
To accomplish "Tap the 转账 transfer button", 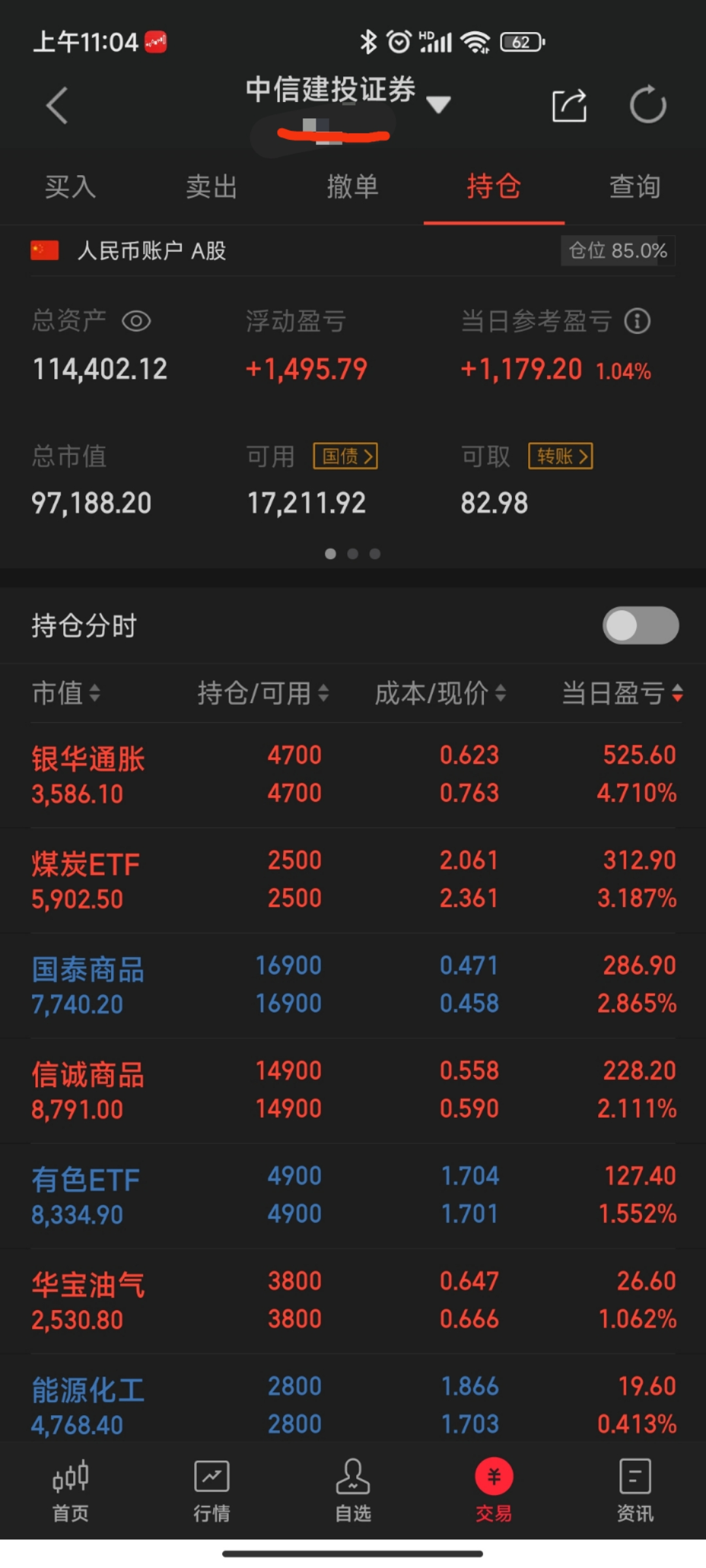I will point(561,456).
